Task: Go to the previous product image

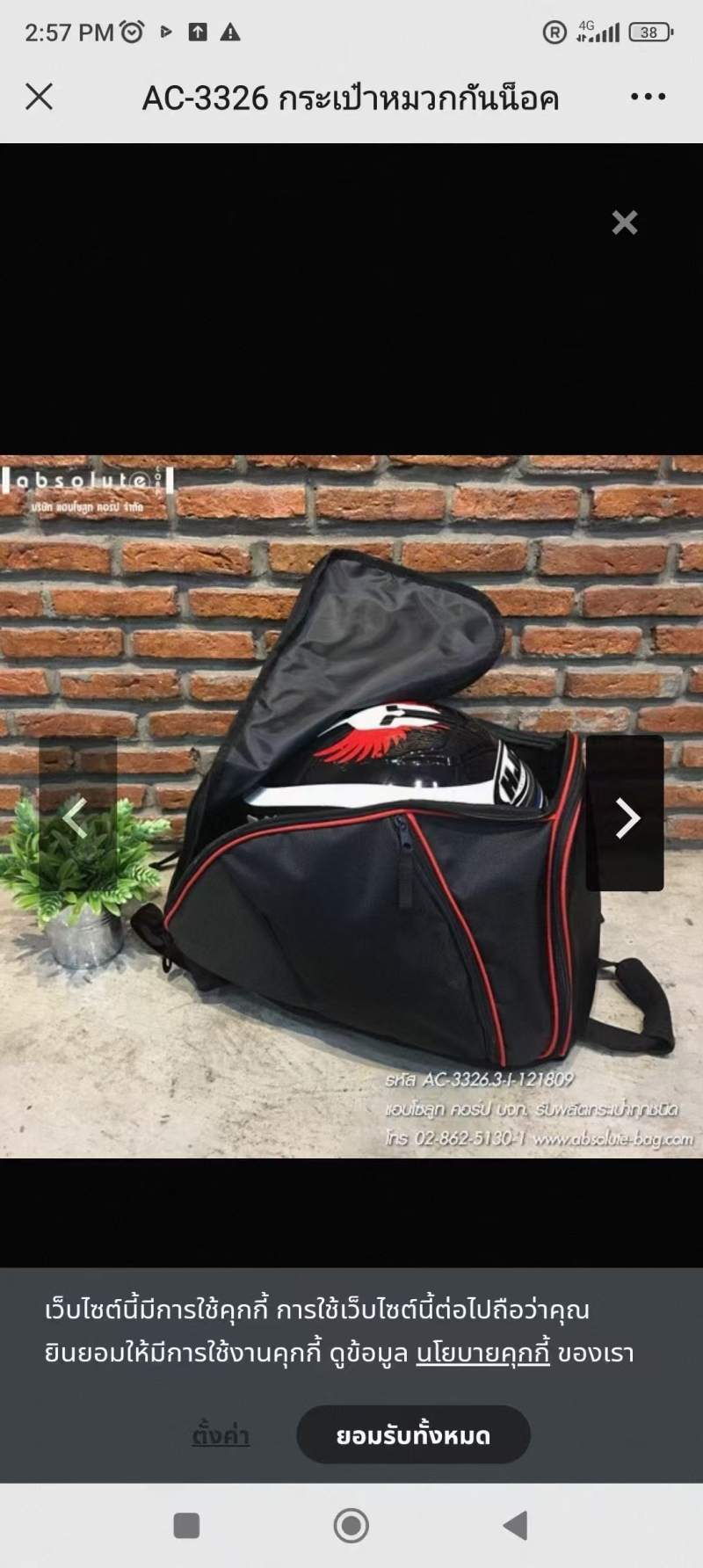Action: pyautogui.click(x=77, y=817)
